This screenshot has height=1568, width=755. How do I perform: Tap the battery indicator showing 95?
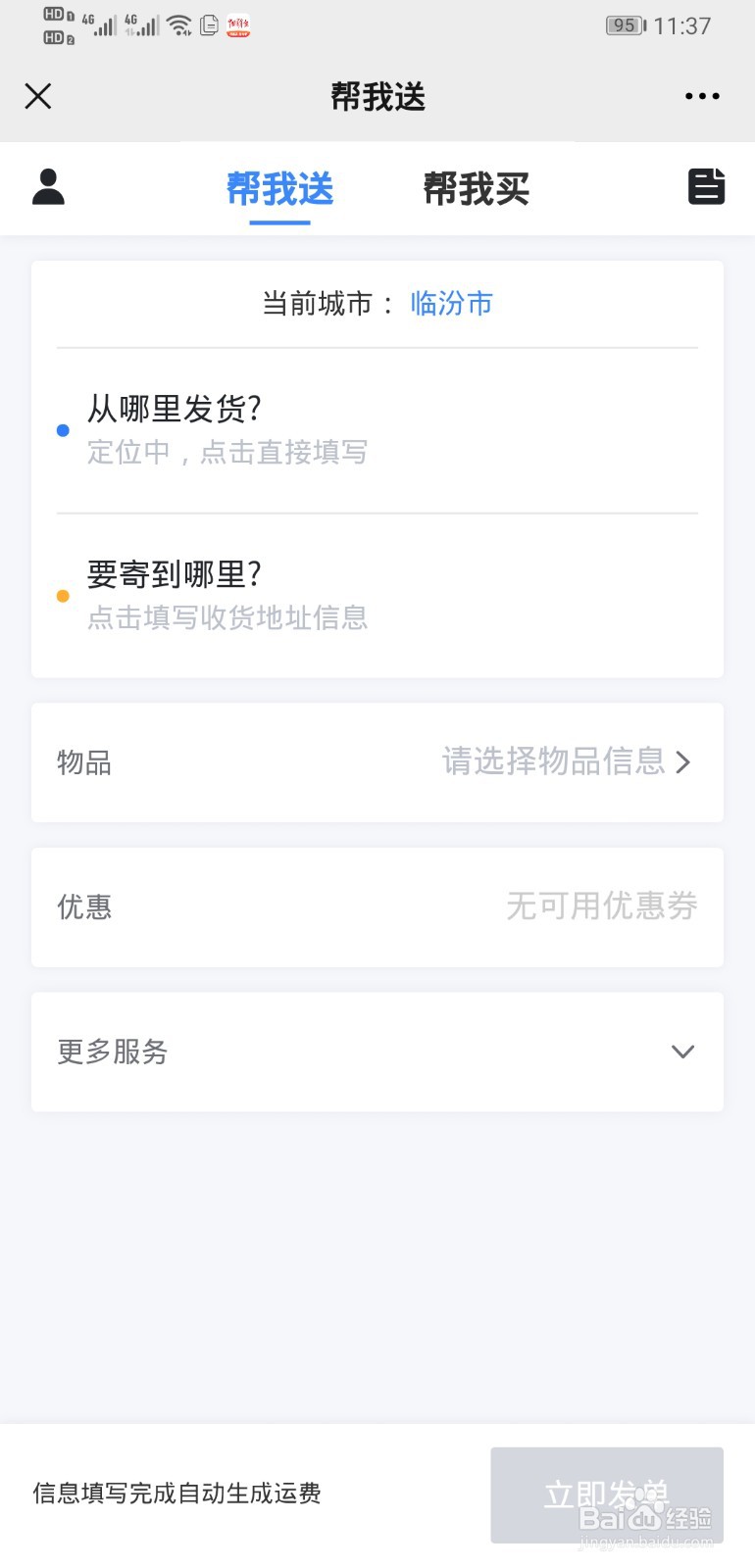pyautogui.click(x=625, y=25)
